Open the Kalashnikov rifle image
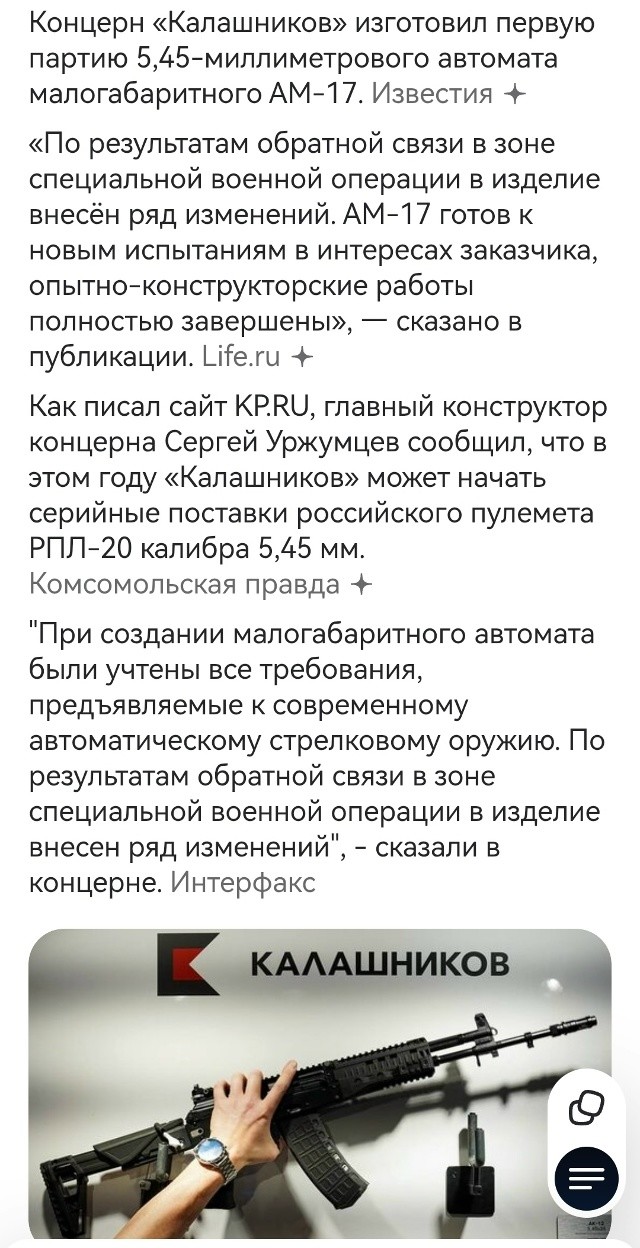Viewport: 640px width, 1248px height. (x=320, y=1085)
